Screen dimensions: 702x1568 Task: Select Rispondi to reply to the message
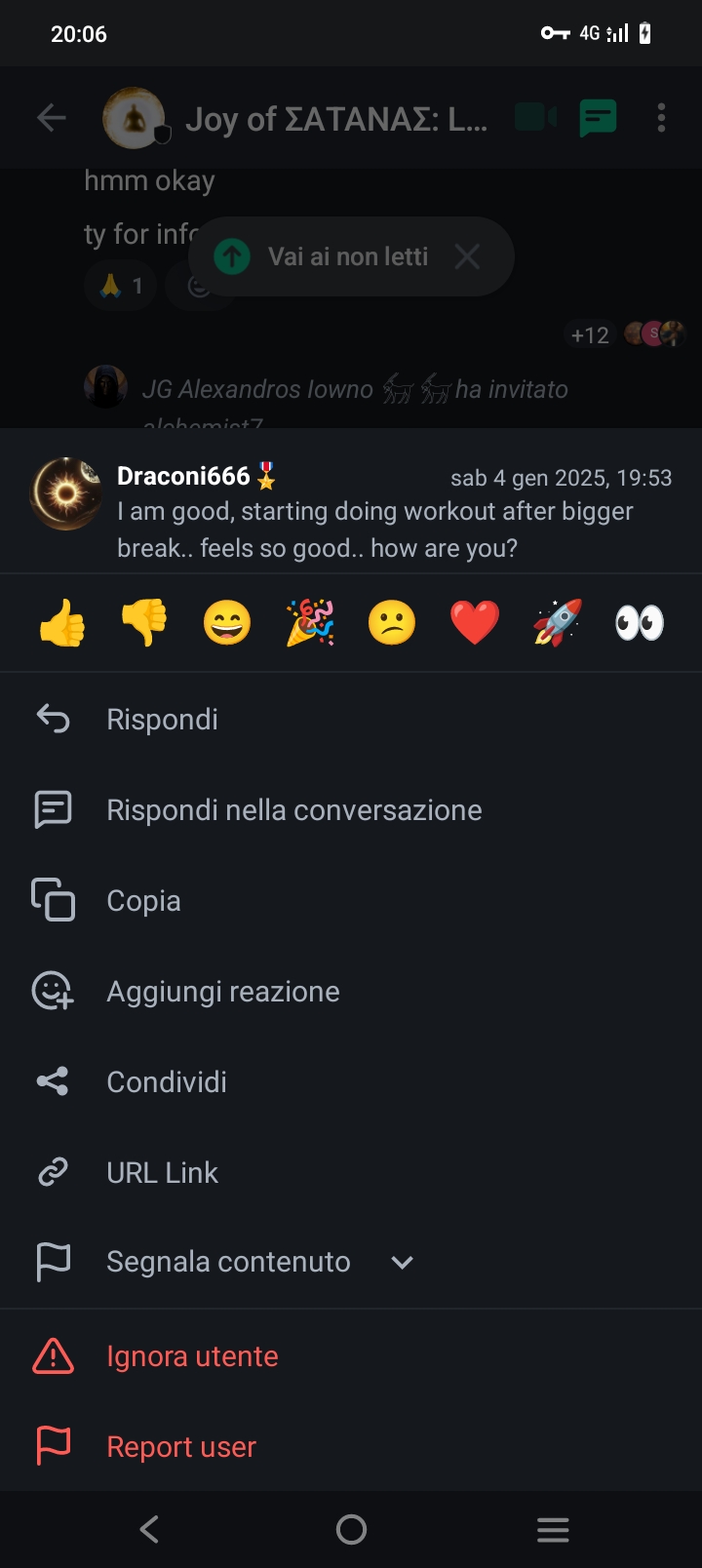(x=351, y=720)
